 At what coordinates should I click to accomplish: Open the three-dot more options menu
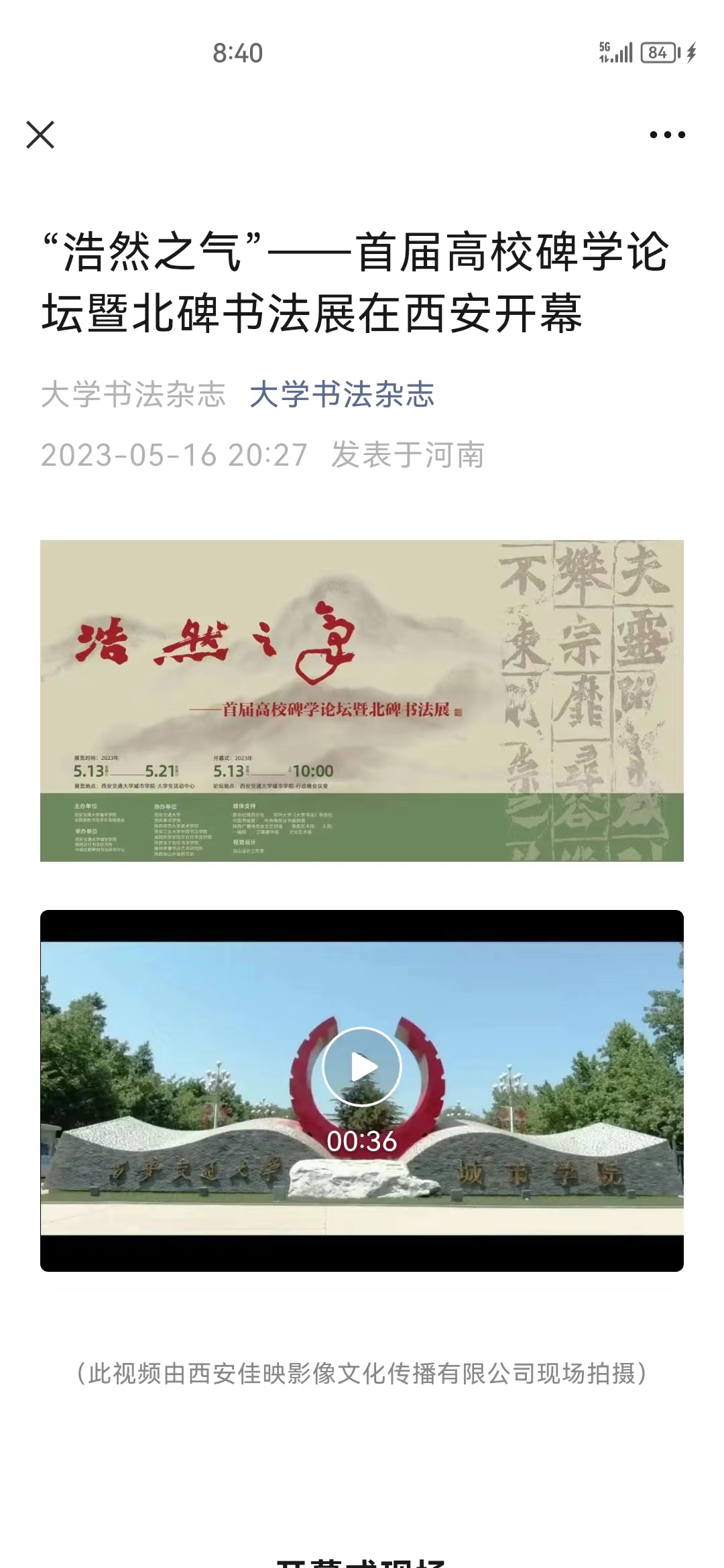[x=667, y=135]
